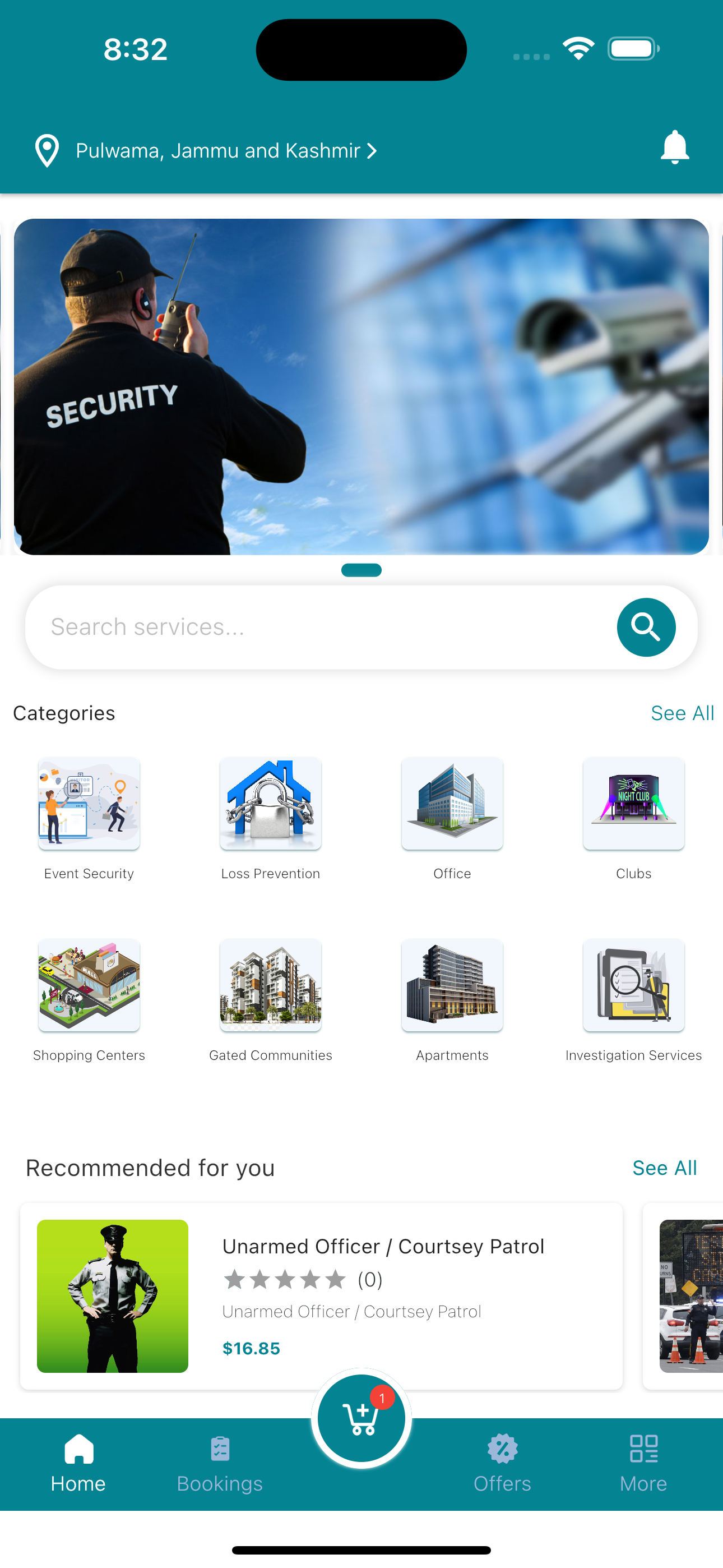Open the security promo banner
This screenshot has width=723, height=1568.
point(361,386)
